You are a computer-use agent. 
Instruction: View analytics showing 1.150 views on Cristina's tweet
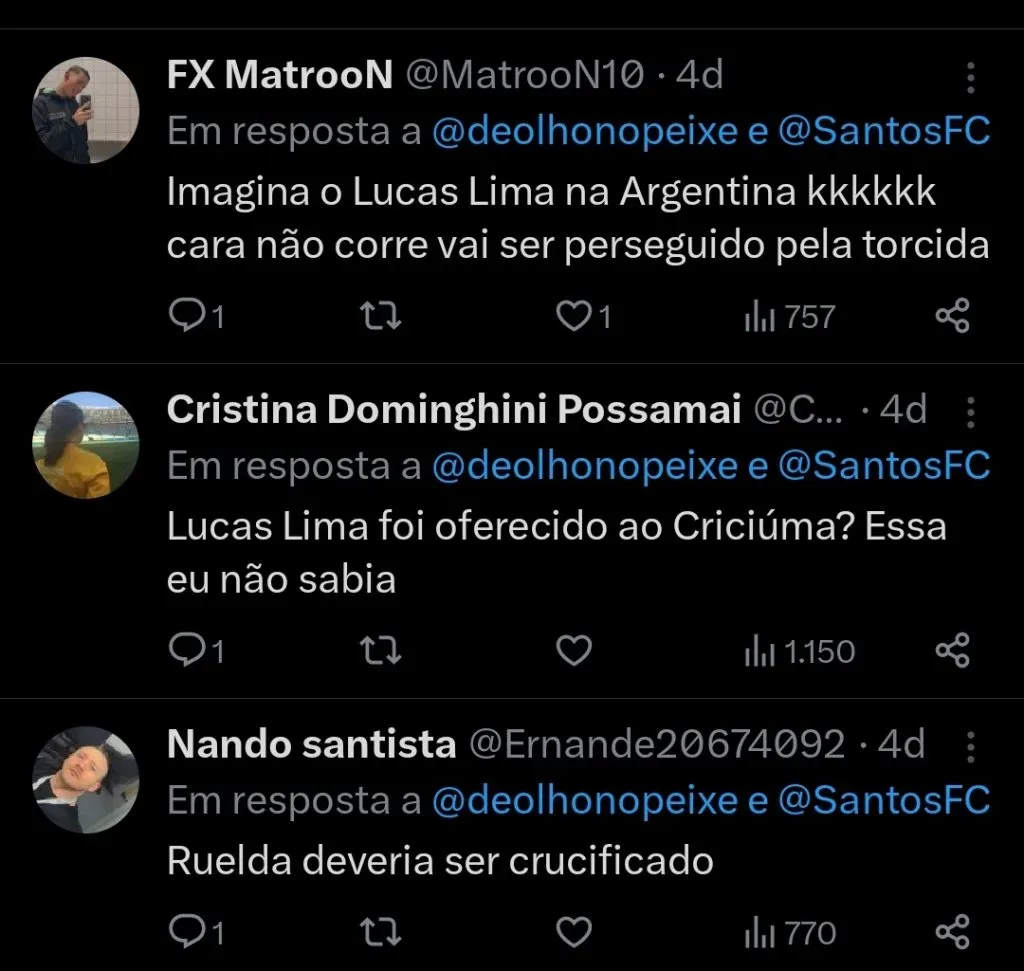pos(800,652)
